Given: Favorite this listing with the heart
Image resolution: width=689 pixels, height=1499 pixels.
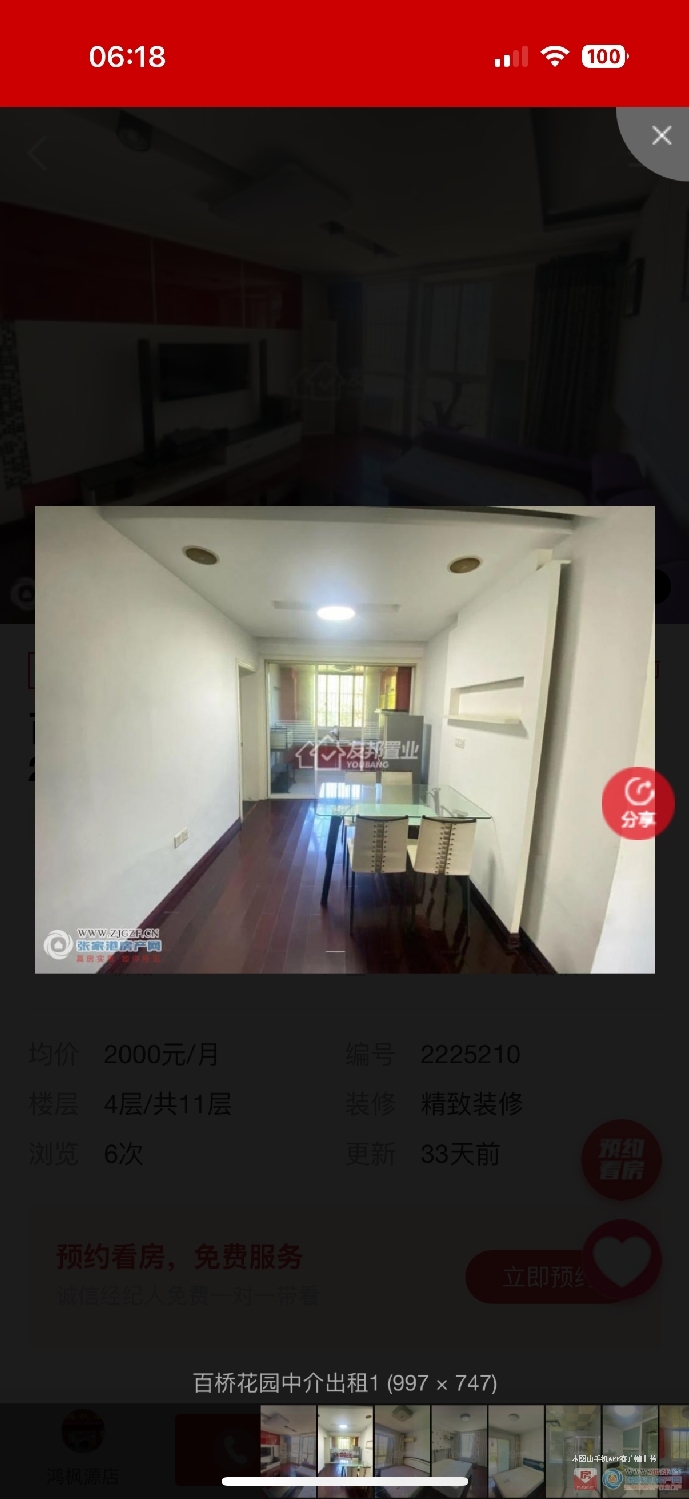Looking at the screenshot, I should 622,1260.
